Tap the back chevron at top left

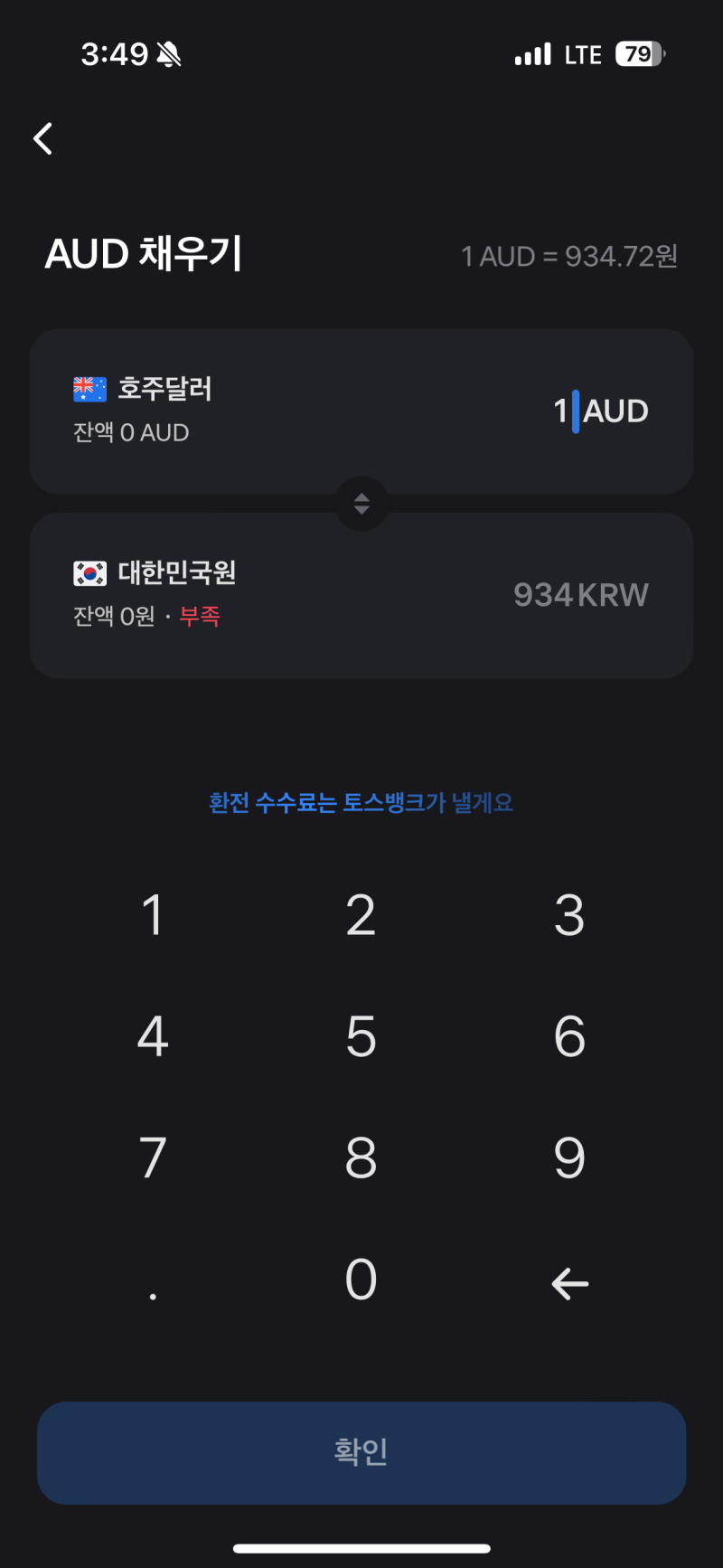tap(42, 137)
